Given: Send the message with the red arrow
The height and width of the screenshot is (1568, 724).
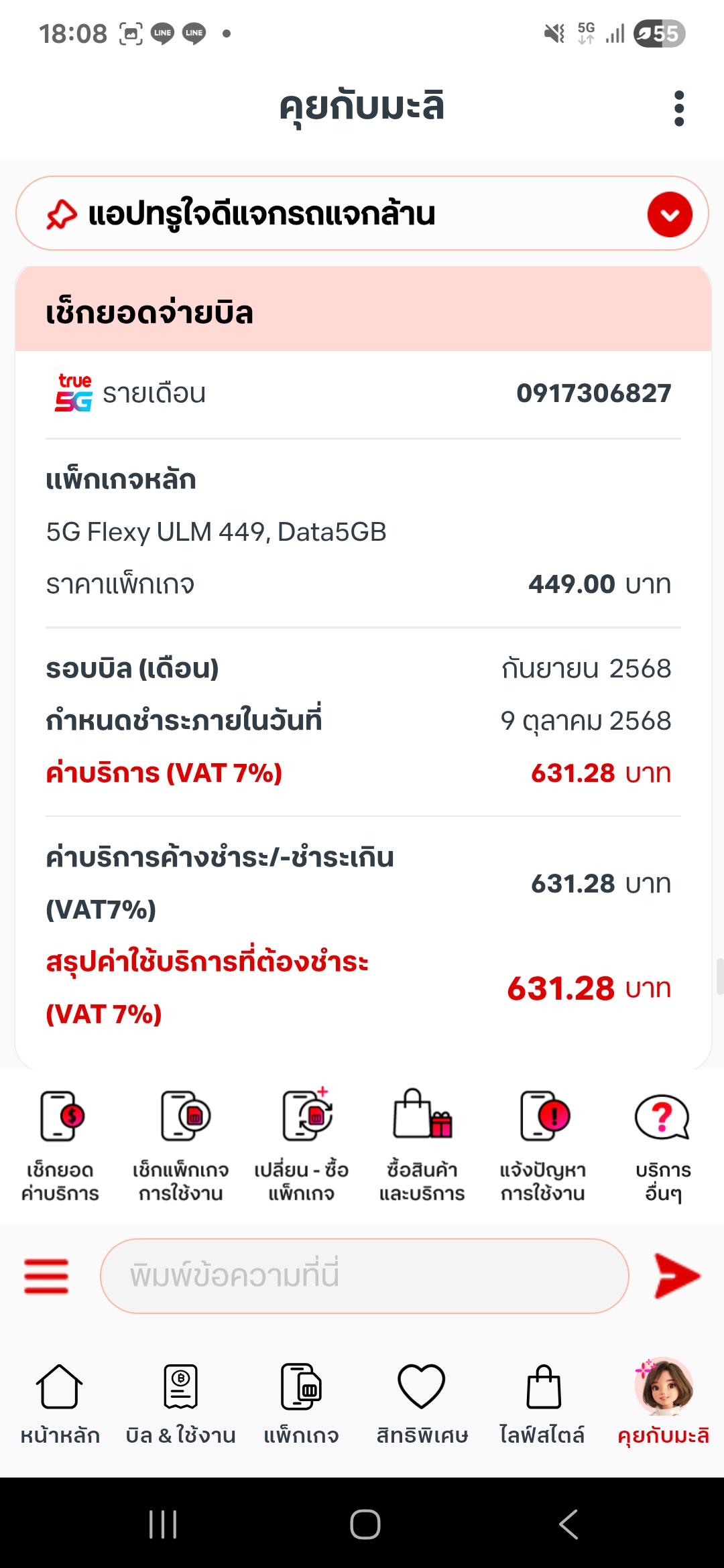Looking at the screenshot, I should coord(677,1276).
